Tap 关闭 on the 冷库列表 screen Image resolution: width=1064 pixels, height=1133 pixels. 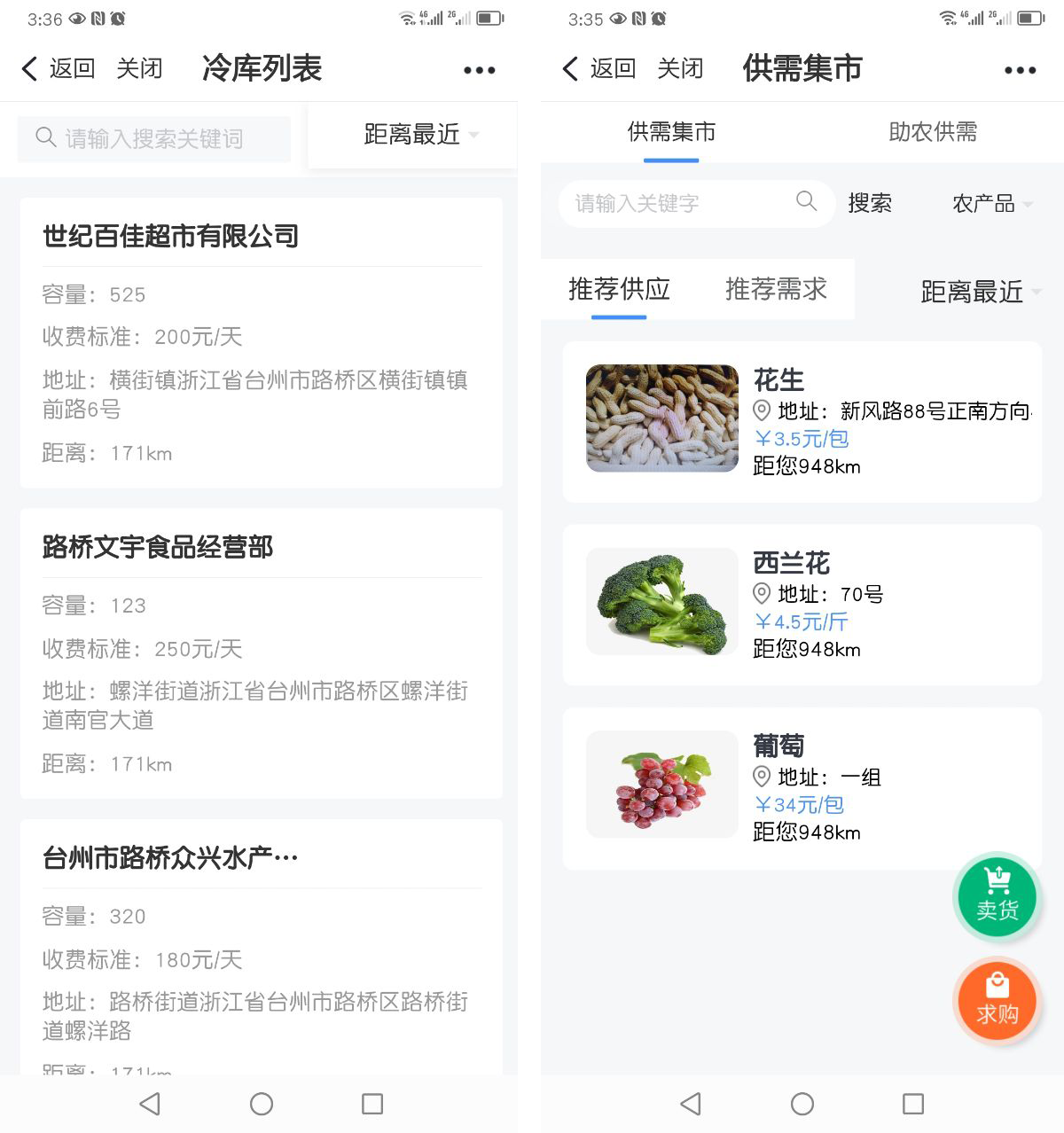pyautogui.click(x=139, y=68)
